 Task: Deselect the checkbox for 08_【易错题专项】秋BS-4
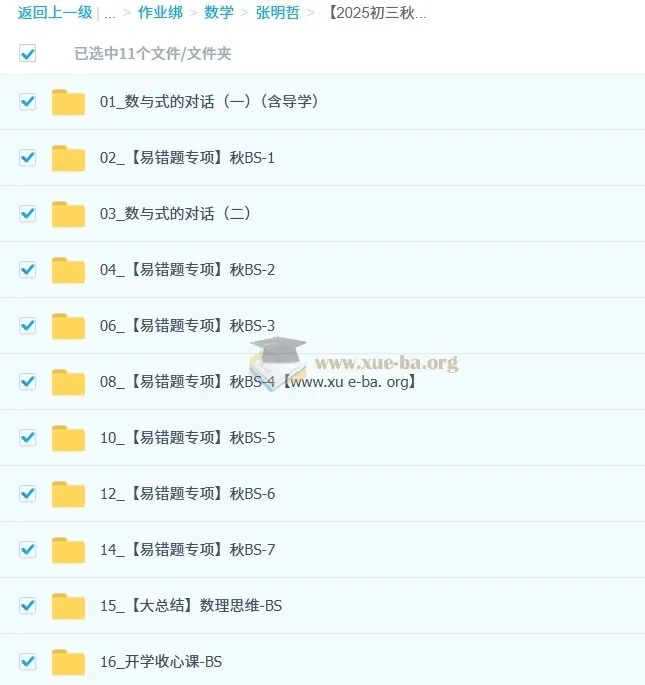tap(28, 382)
